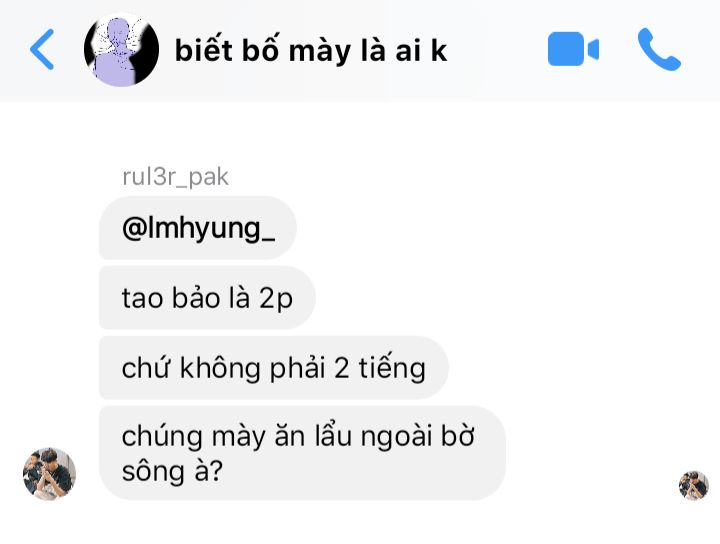Open group chat details via title

(x=311, y=51)
